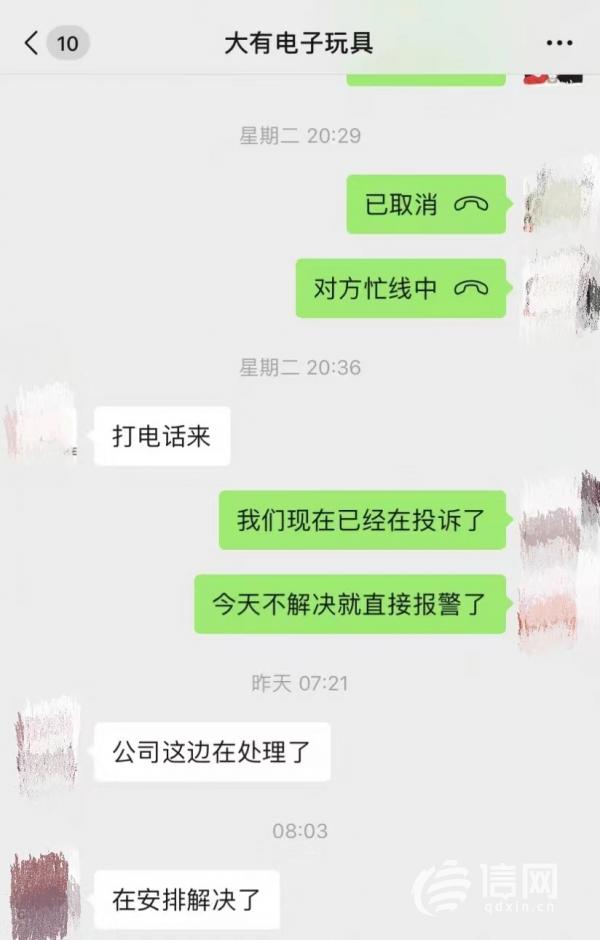Open contact avatar beside 公司这边在处理了
The width and height of the screenshot is (600, 940).
[x=47, y=750]
